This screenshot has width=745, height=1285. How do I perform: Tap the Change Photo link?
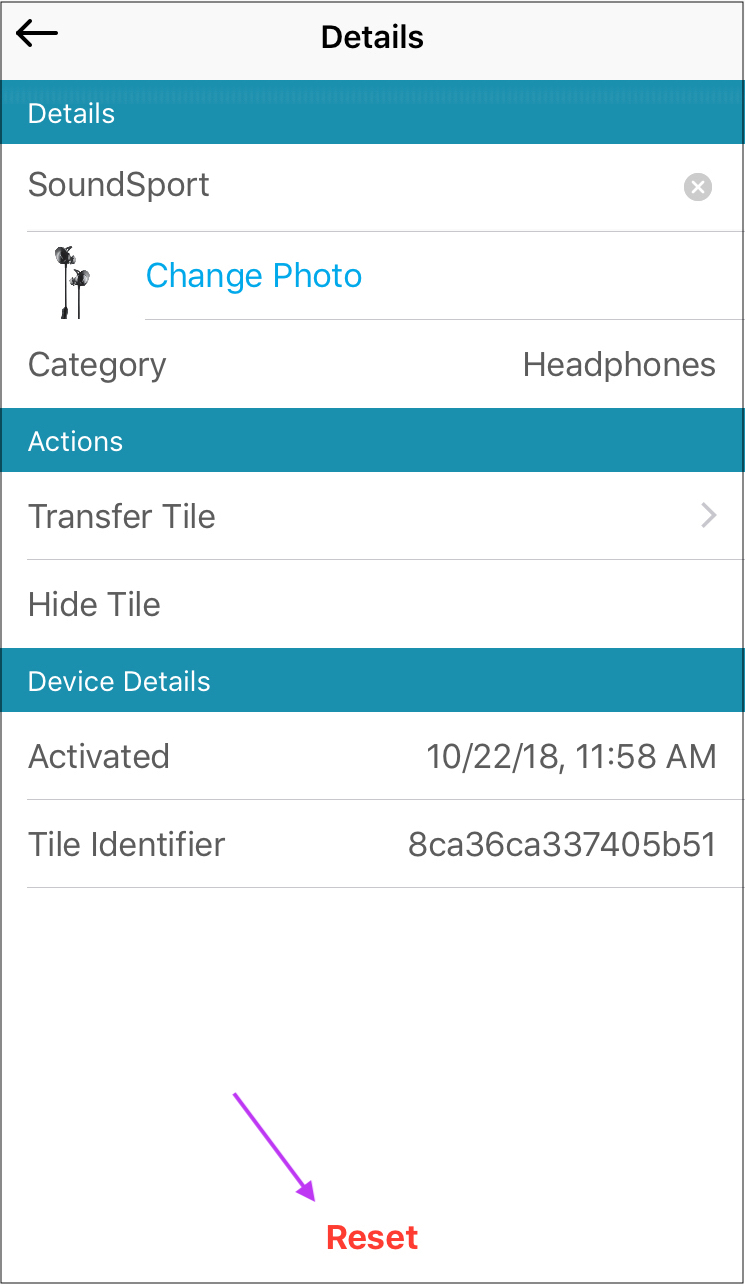point(254,275)
